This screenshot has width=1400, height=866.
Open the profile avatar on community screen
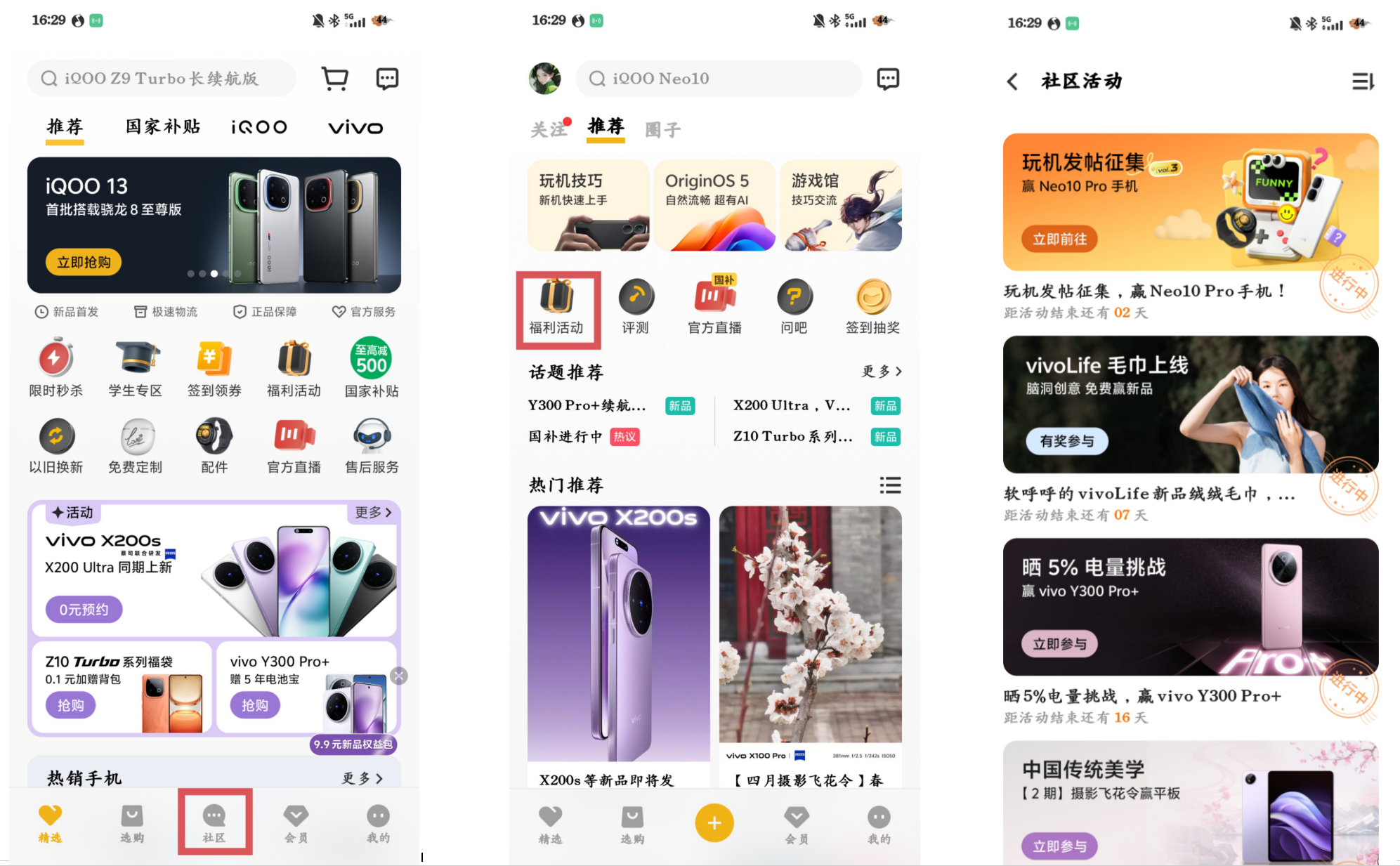coord(544,79)
